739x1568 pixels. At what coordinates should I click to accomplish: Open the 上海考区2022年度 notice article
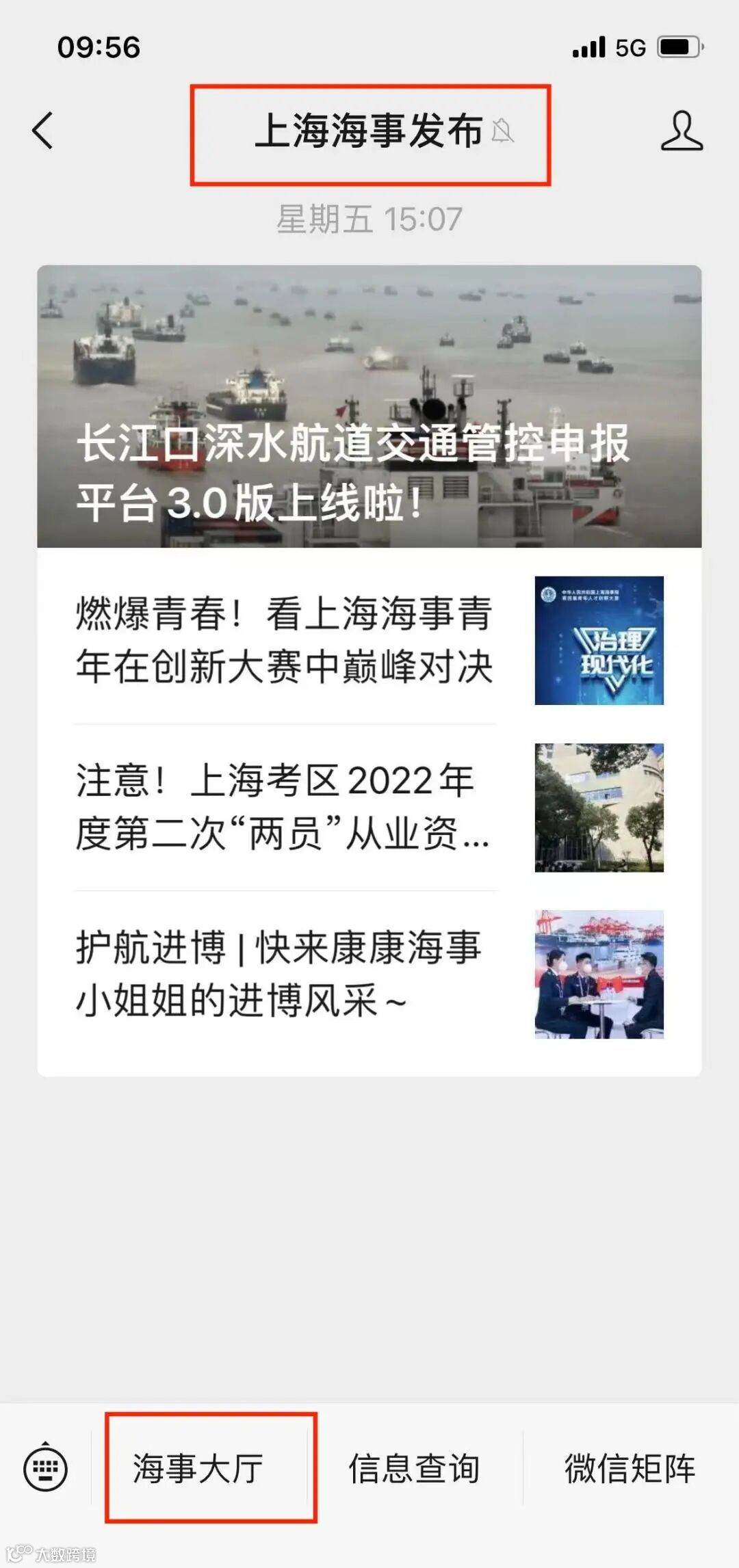tap(285, 807)
